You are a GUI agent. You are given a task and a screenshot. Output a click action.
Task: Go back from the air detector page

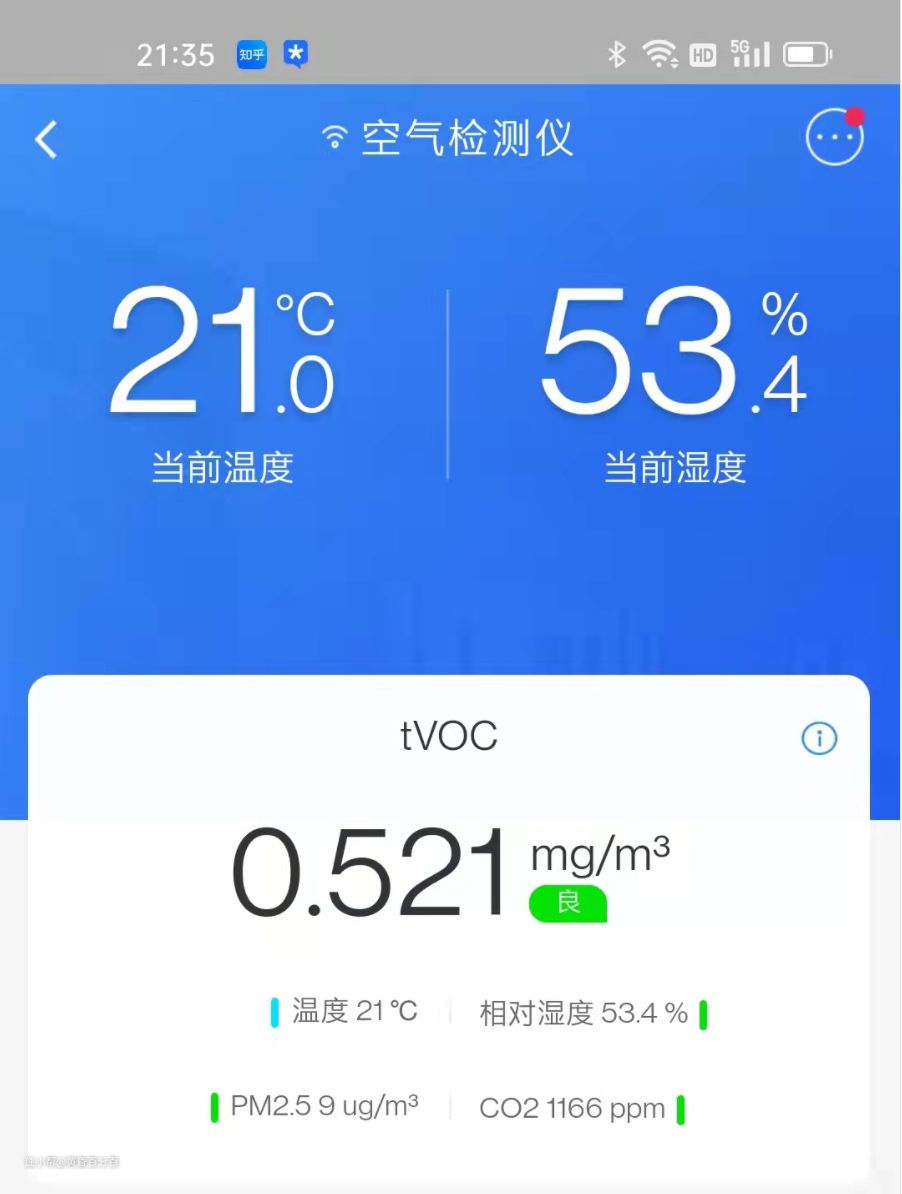click(46, 140)
